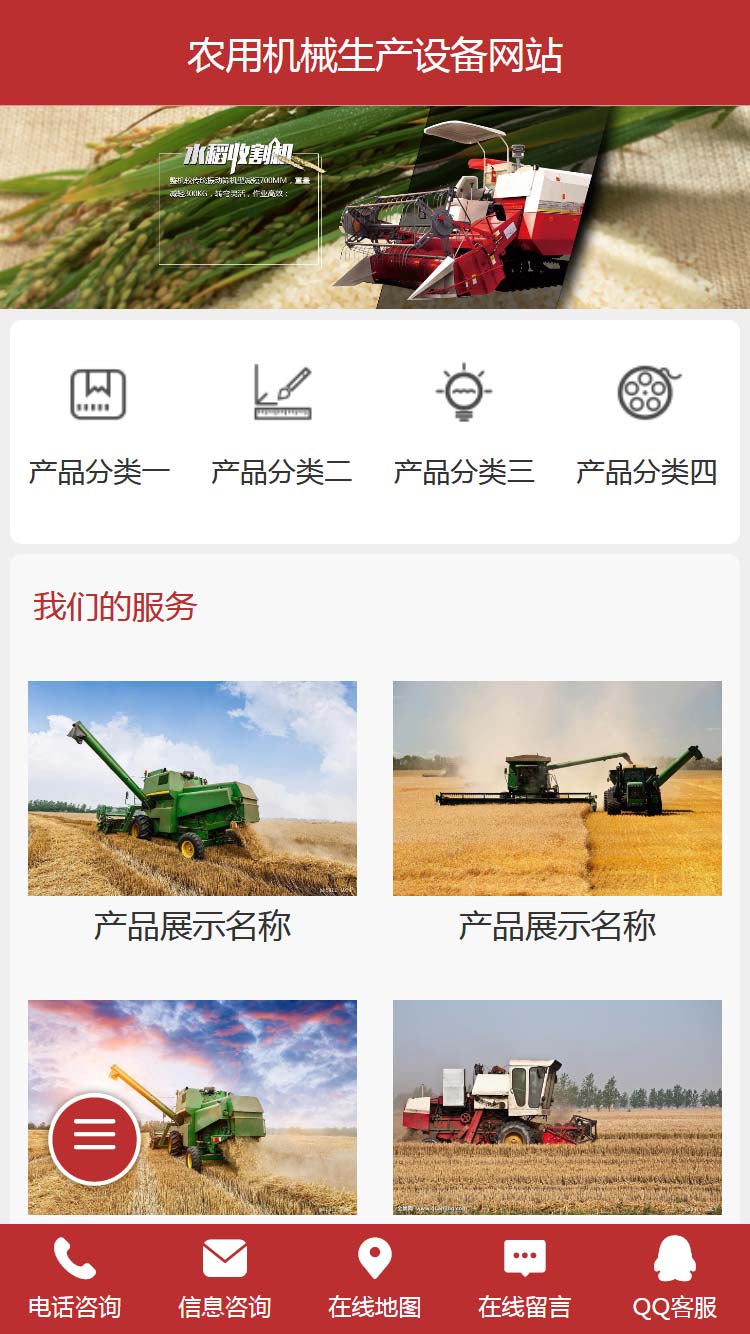The image size is (750, 1334).
Task: Open the rice harvester banner
Action: pyautogui.click(x=375, y=207)
